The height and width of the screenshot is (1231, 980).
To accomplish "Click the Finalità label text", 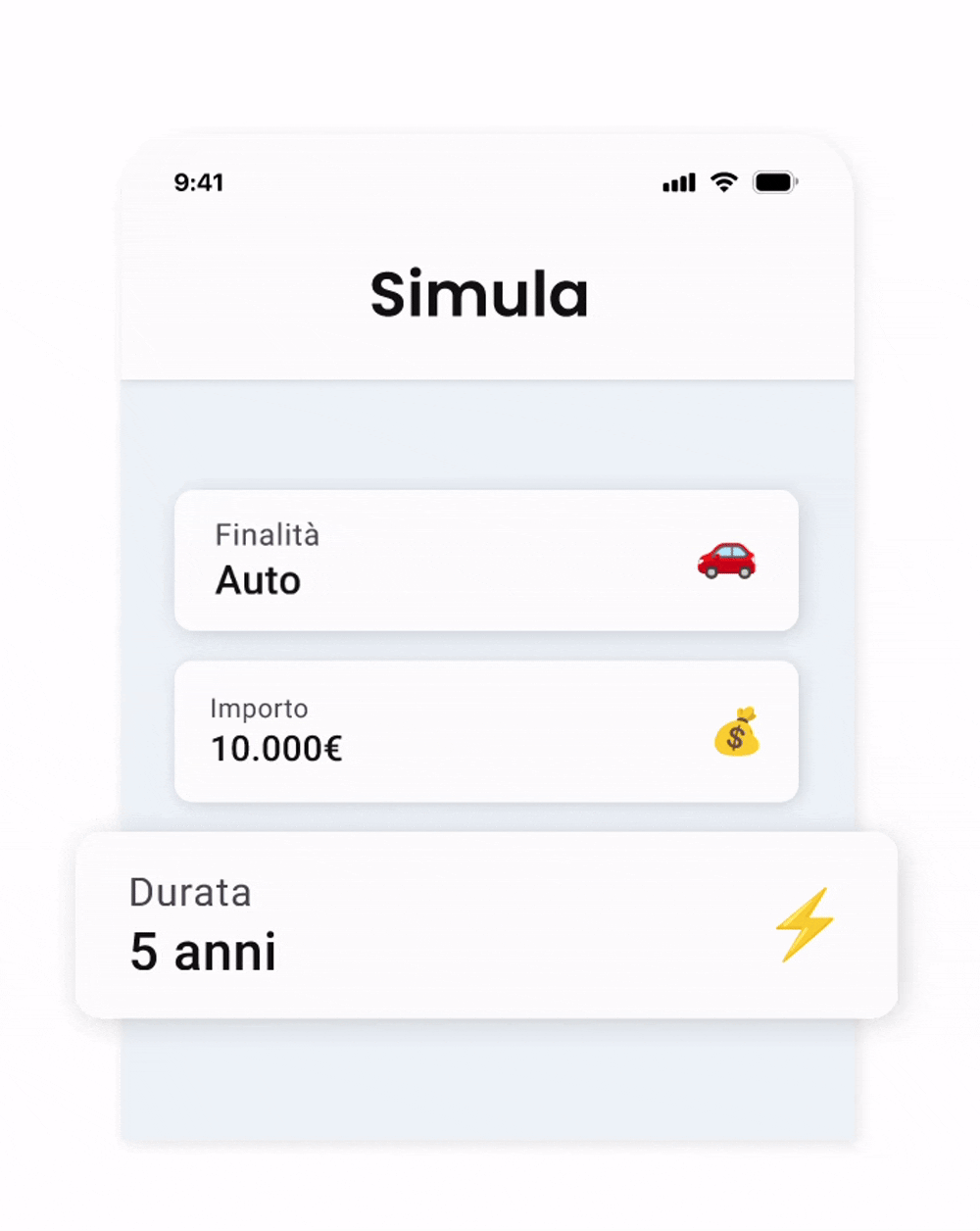I will click(268, 535).
